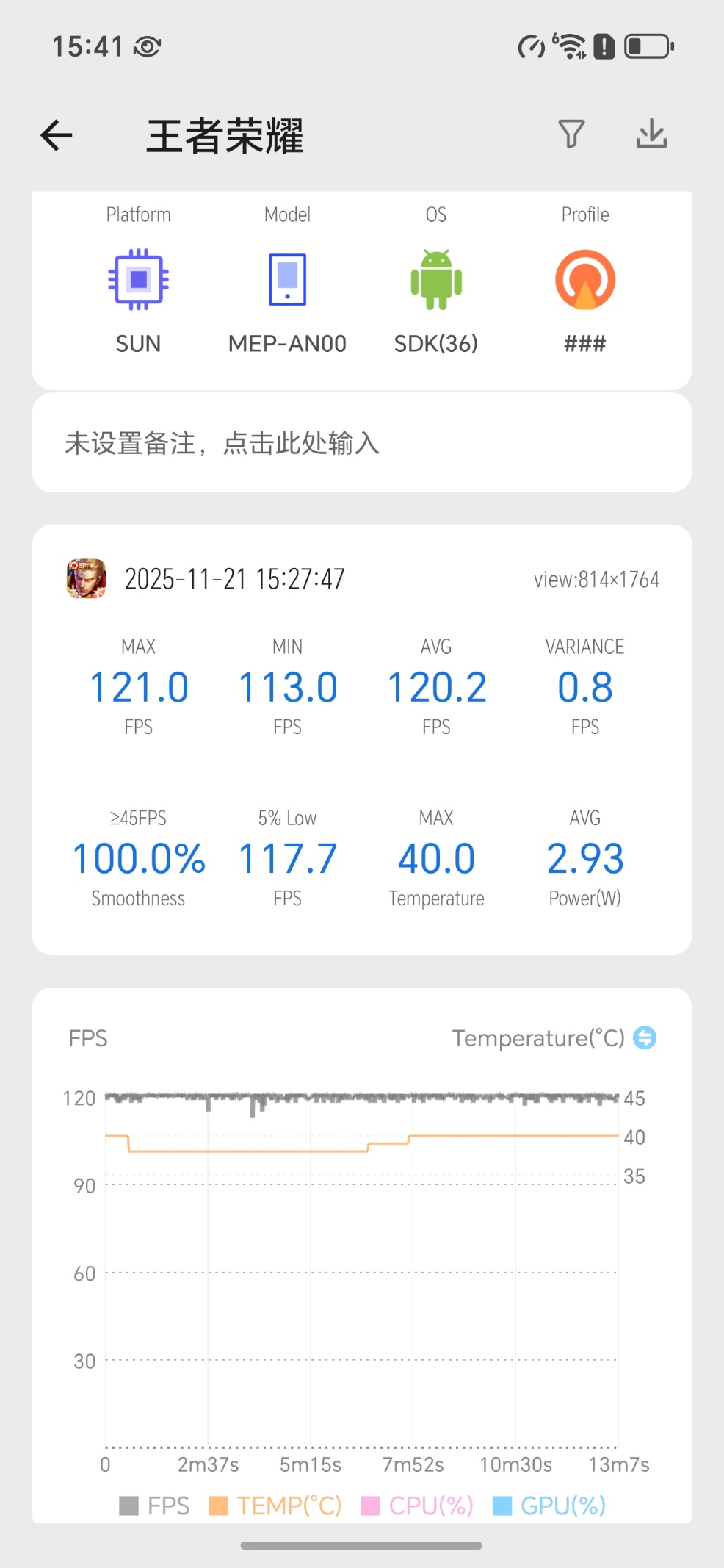Toggle the GPU(%) legend item
Image resolution: width=724 pixels, height=1568 pixels.
click(549, 1506)
